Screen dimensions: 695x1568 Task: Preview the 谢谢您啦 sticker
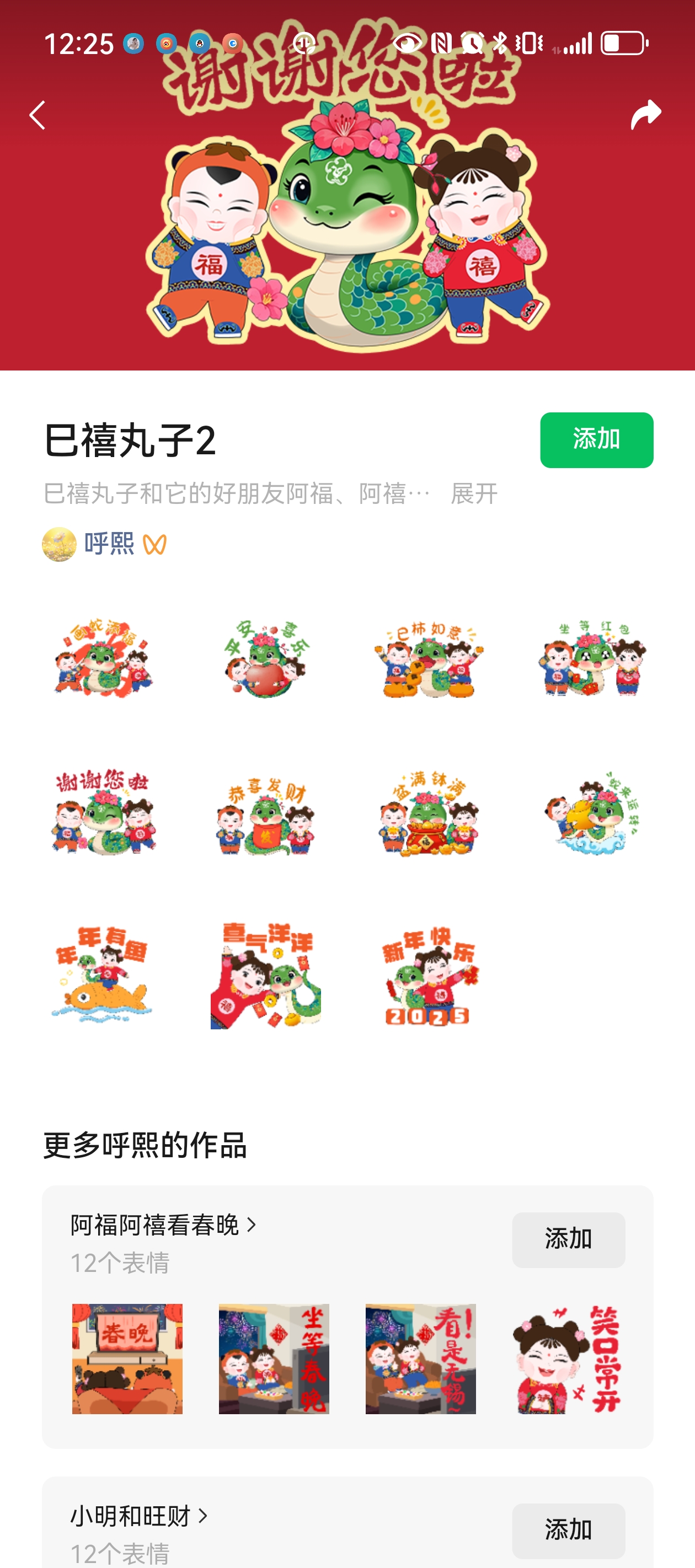(104, 812)
